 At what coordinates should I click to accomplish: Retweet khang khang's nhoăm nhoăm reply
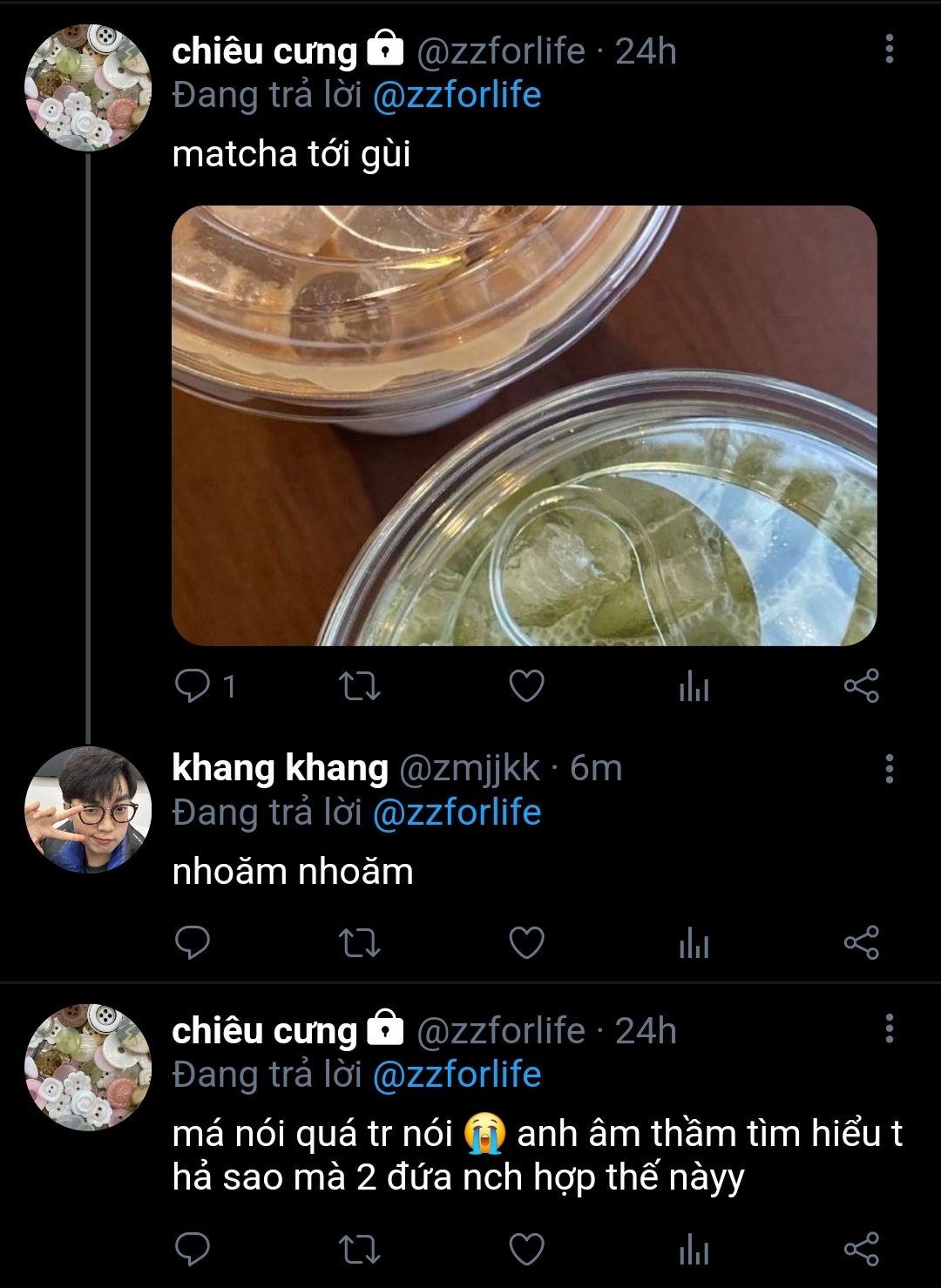[x=359, y=942]
